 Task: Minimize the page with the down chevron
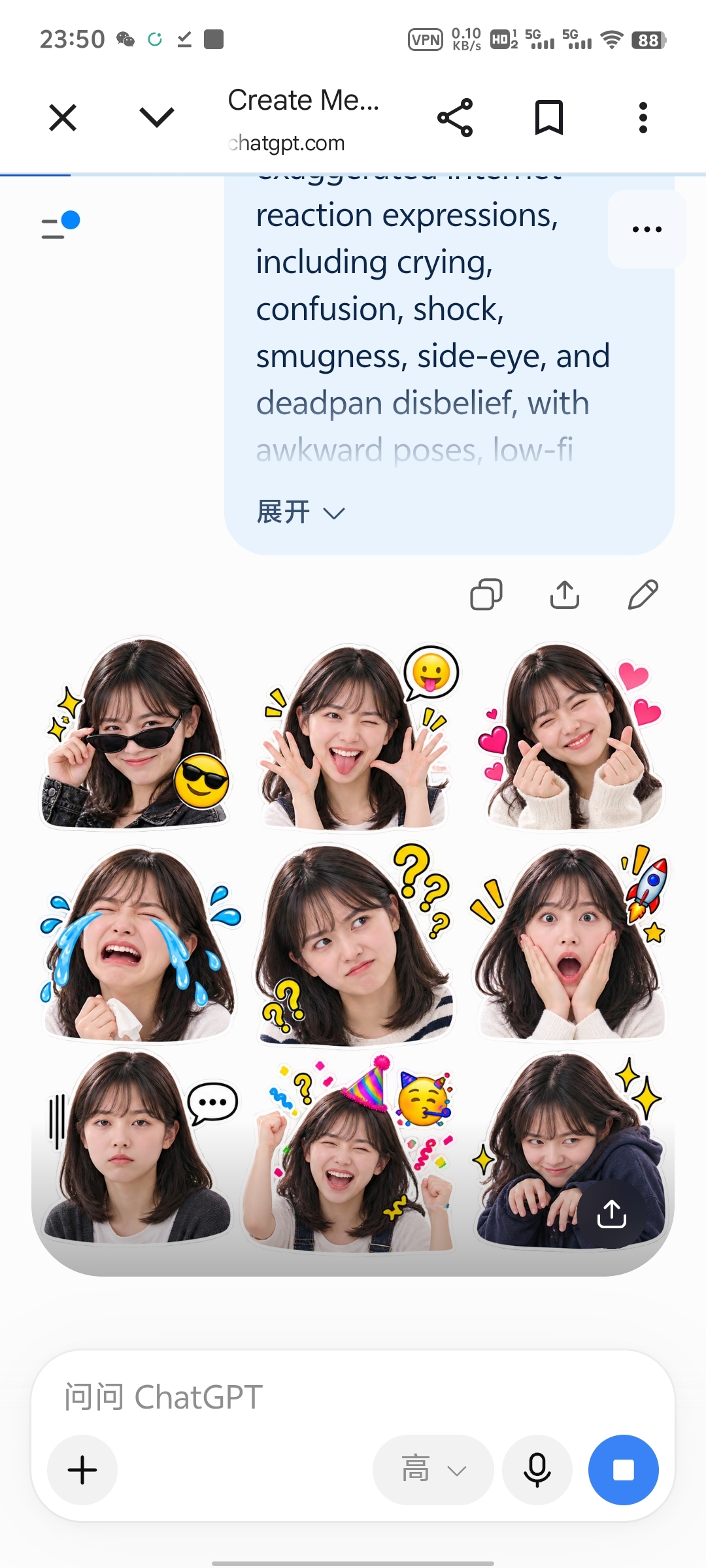pyautogui.click(x=157, y=118)
